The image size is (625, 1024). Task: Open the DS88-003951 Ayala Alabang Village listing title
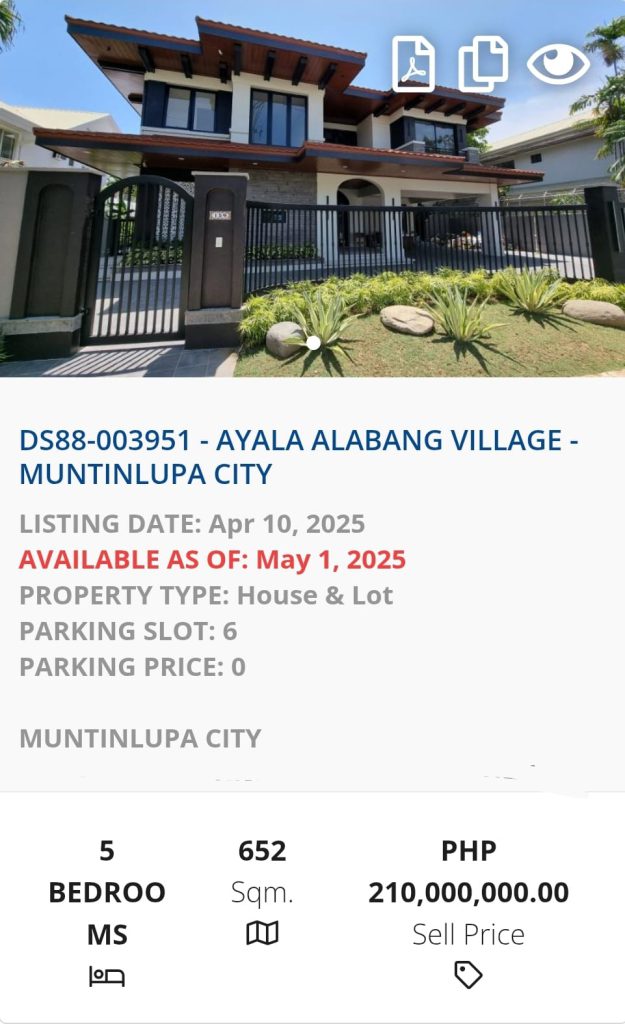pyautogui.click(x=298, y=457)
